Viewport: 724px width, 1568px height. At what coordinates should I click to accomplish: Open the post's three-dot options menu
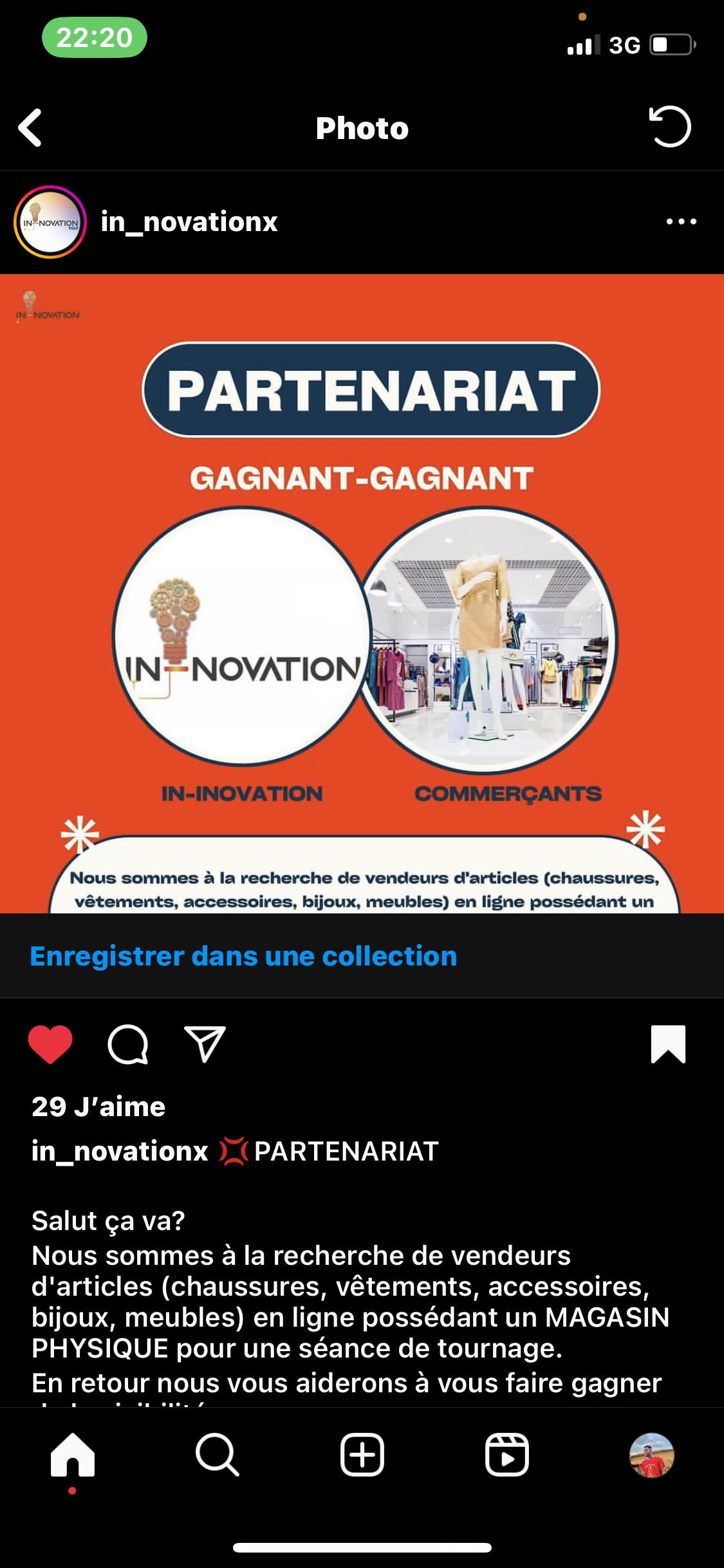pyautogui.click(x=681, y=222)
